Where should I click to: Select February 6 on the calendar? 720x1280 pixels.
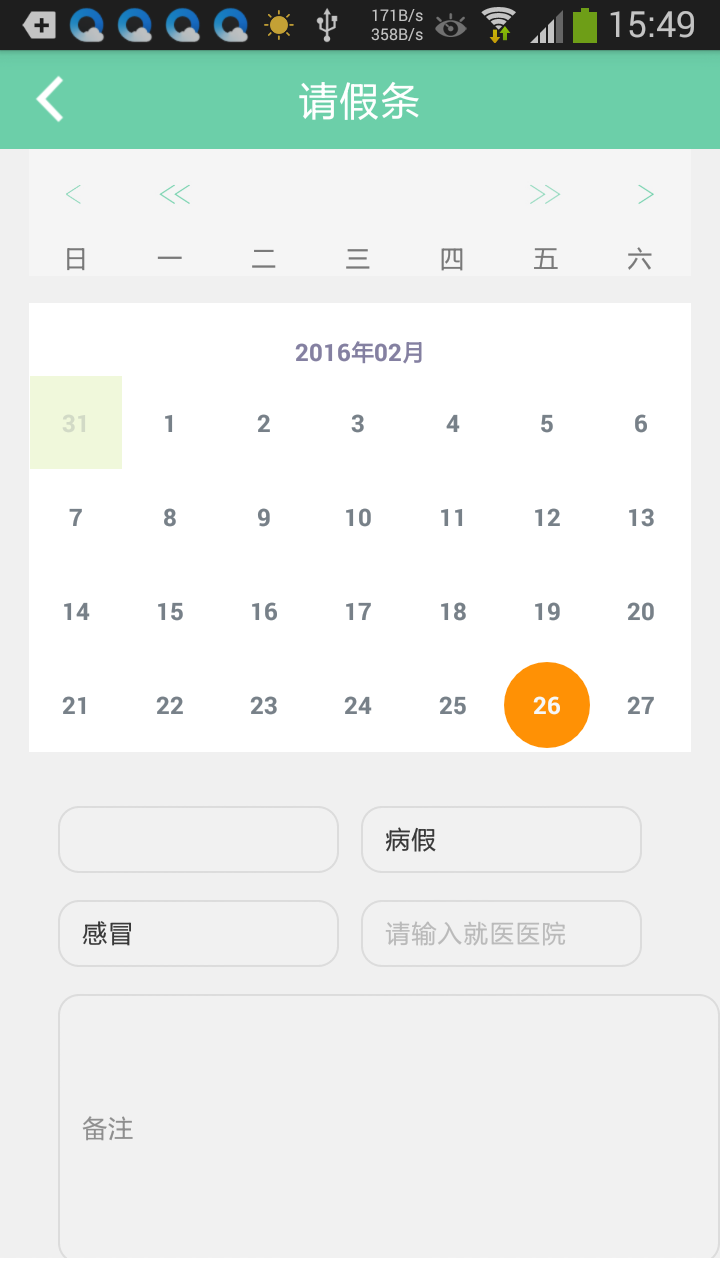641,424
